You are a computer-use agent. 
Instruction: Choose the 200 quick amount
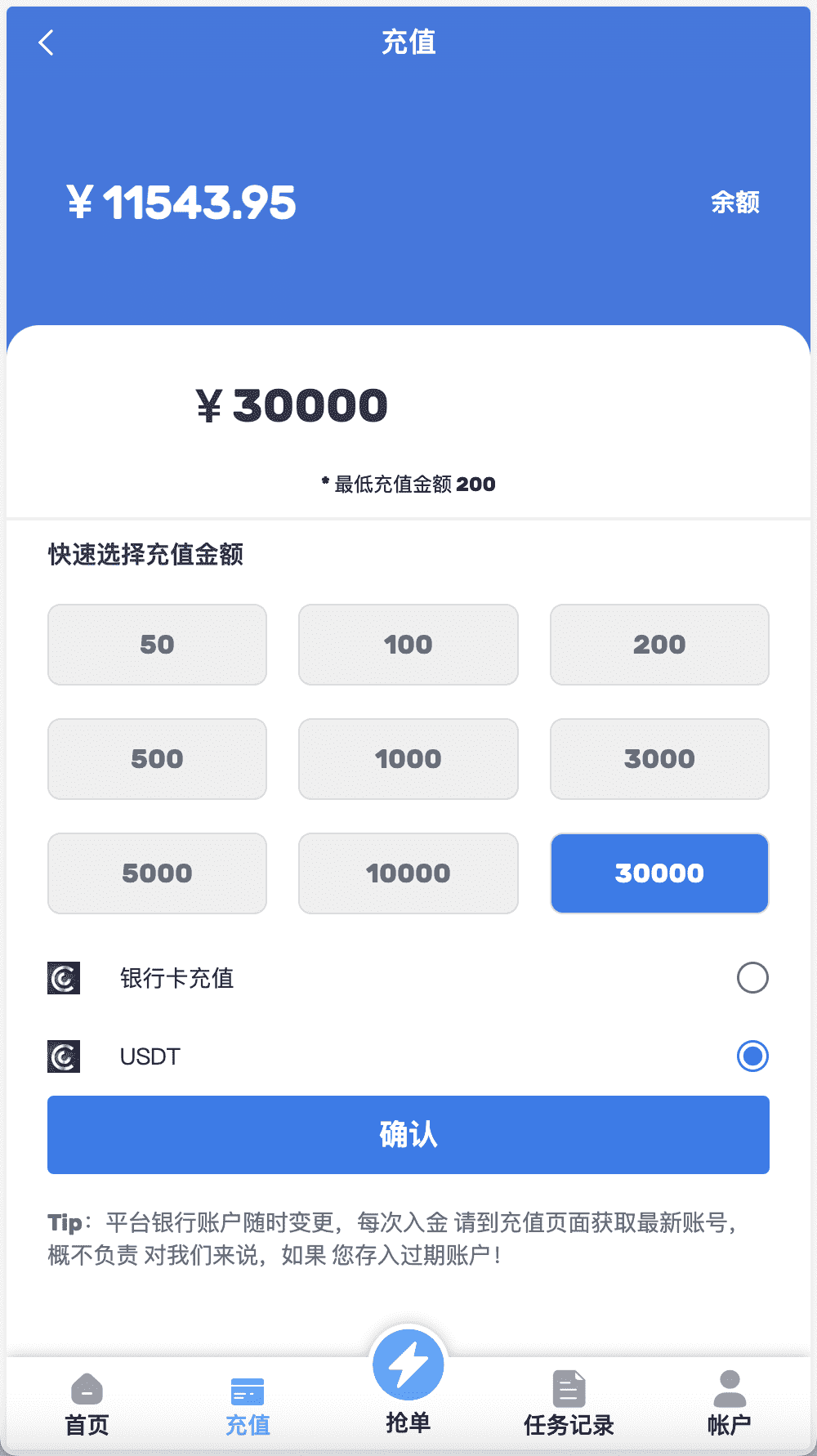(659, 645)
